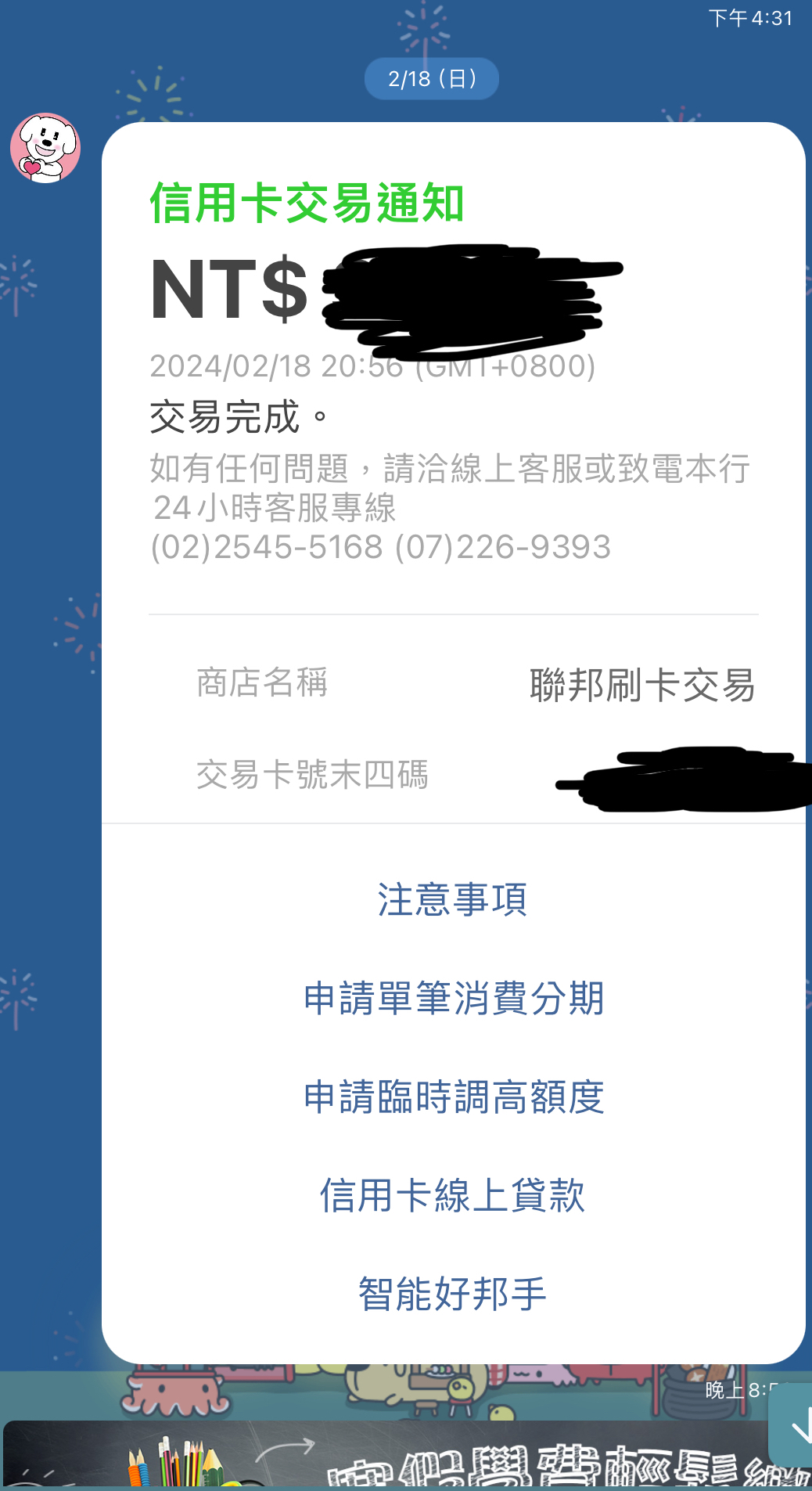
Task: Tap 申請單筆消費分期
Action: pyautogui.click(x=453, y=999)
